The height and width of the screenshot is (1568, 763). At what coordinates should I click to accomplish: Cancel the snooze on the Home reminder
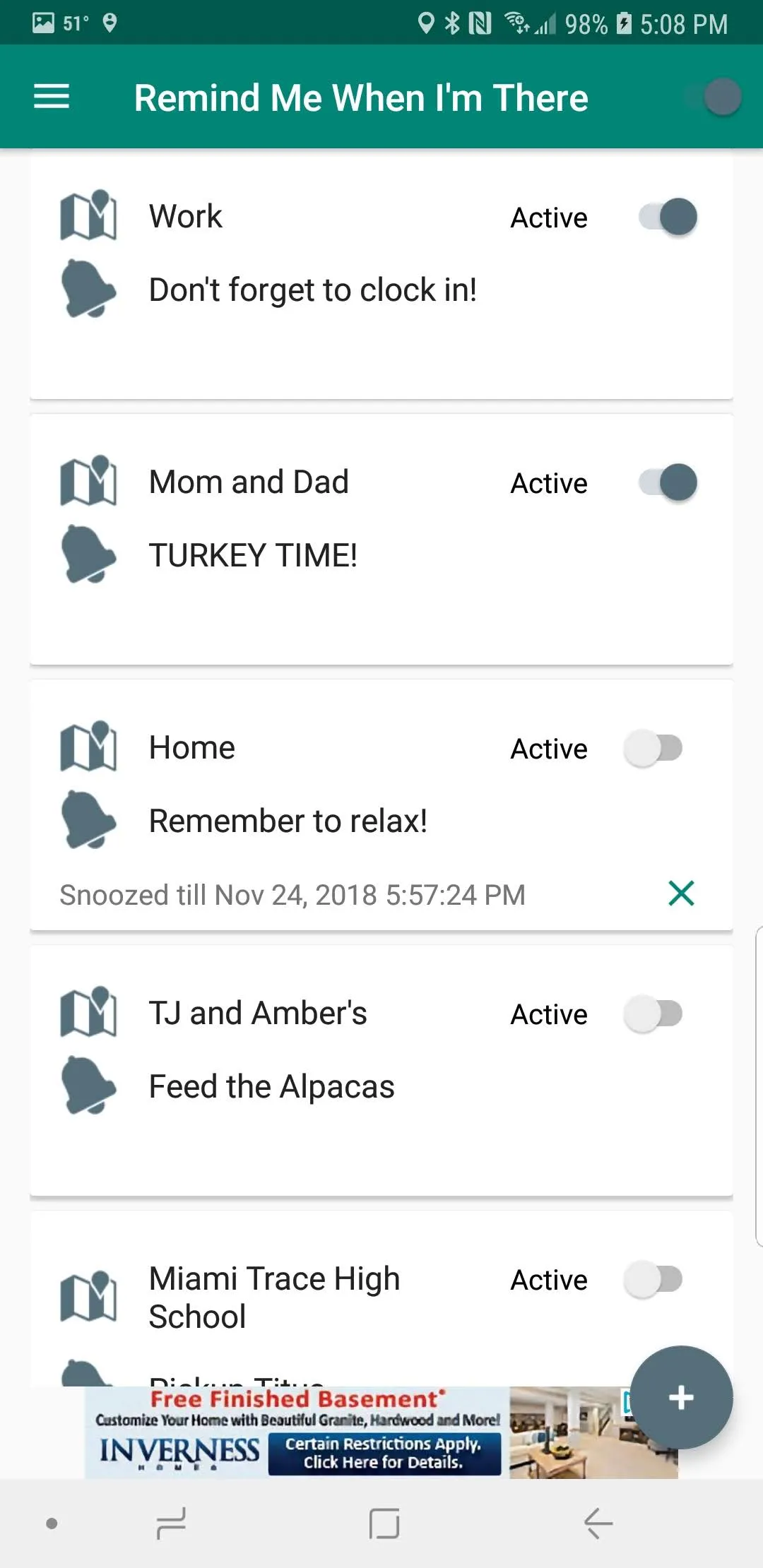[x=680, y=893]
